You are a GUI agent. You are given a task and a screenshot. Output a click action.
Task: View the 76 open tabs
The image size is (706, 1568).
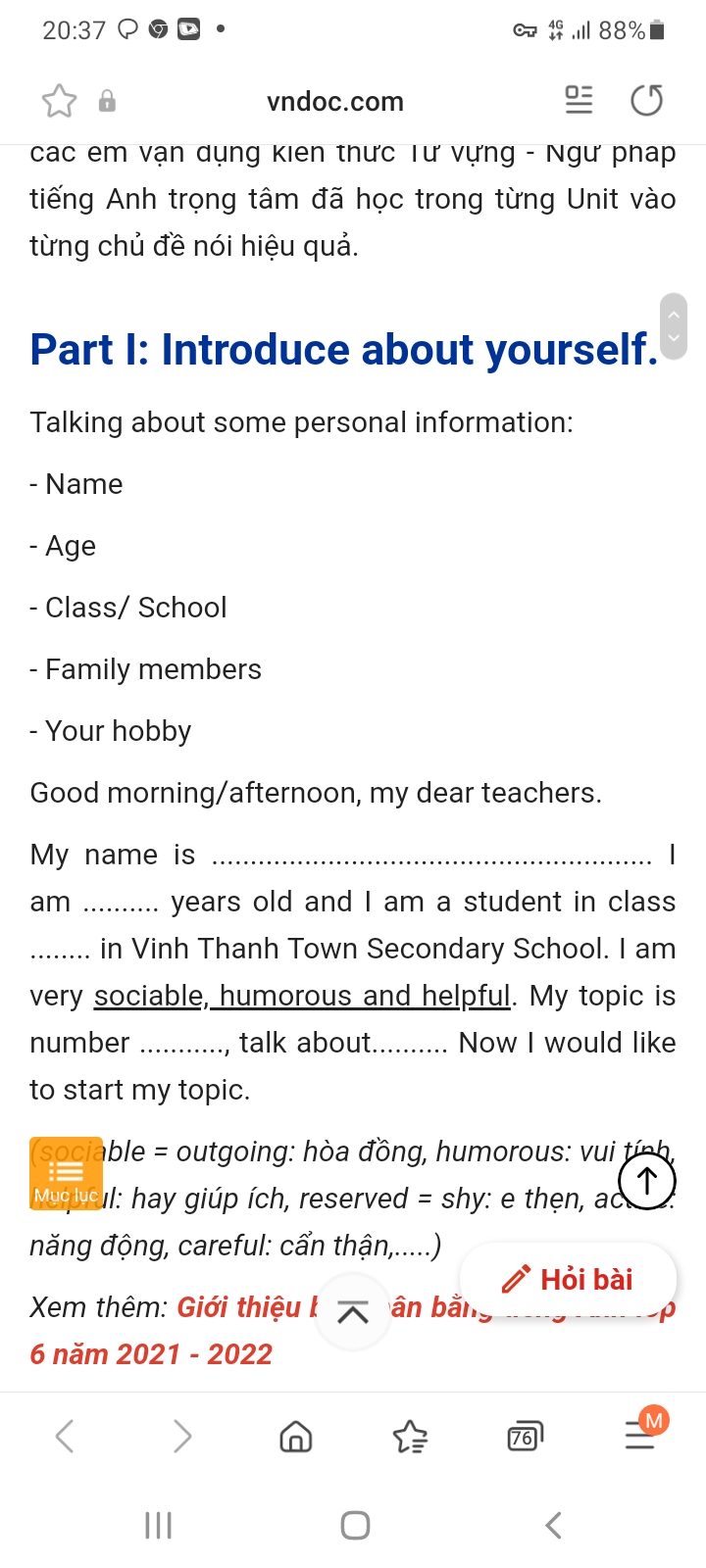[x=525, y=1437]
